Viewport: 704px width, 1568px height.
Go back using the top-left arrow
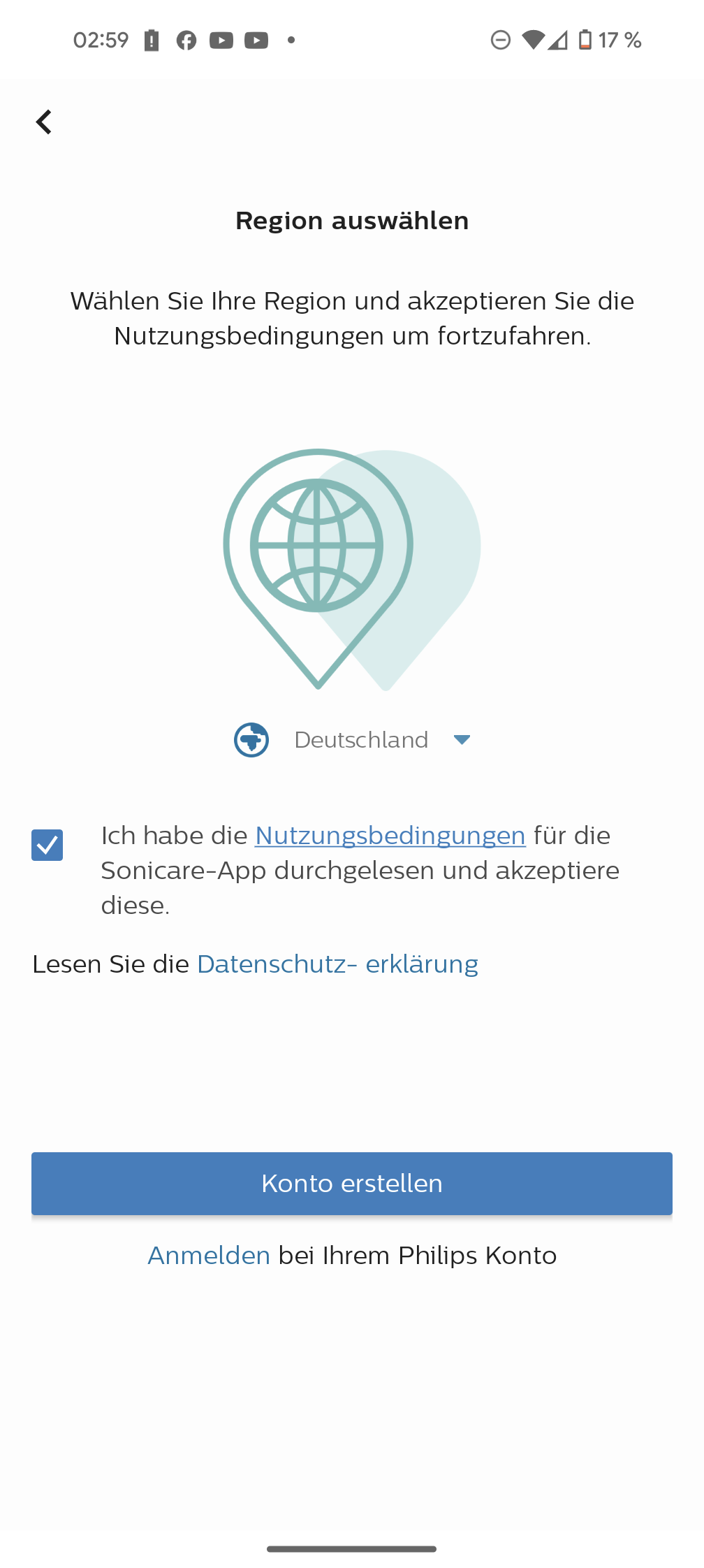point(44,122)
